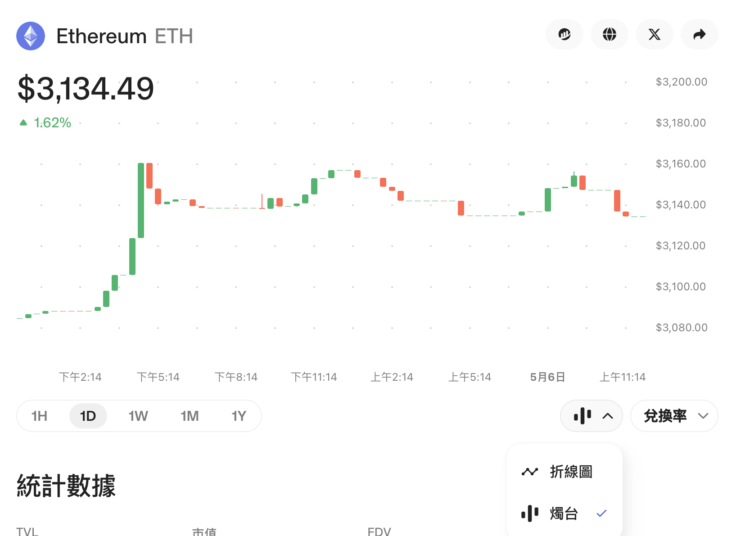Image resolution: width=750 pixels, height=536 pixels.
Task: Open the CoinGecko link icon
Action: [x=564, y=35]
